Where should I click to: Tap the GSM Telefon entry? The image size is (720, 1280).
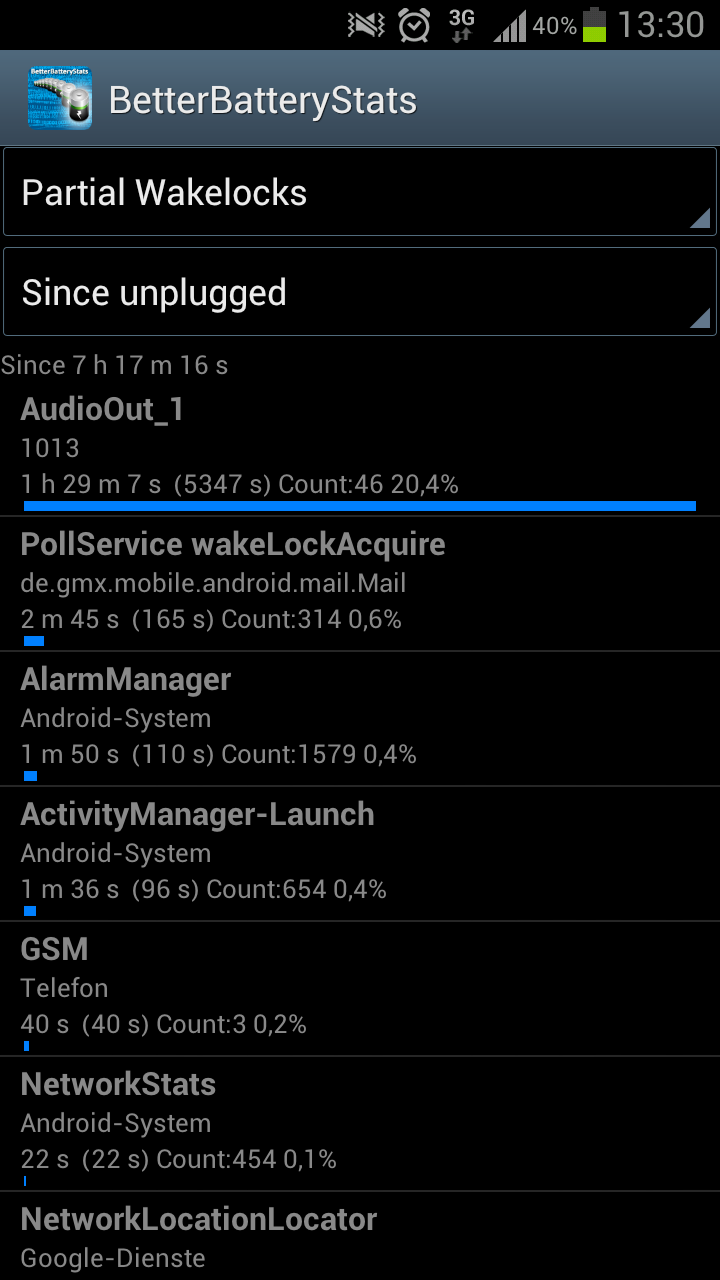(360, 989)
